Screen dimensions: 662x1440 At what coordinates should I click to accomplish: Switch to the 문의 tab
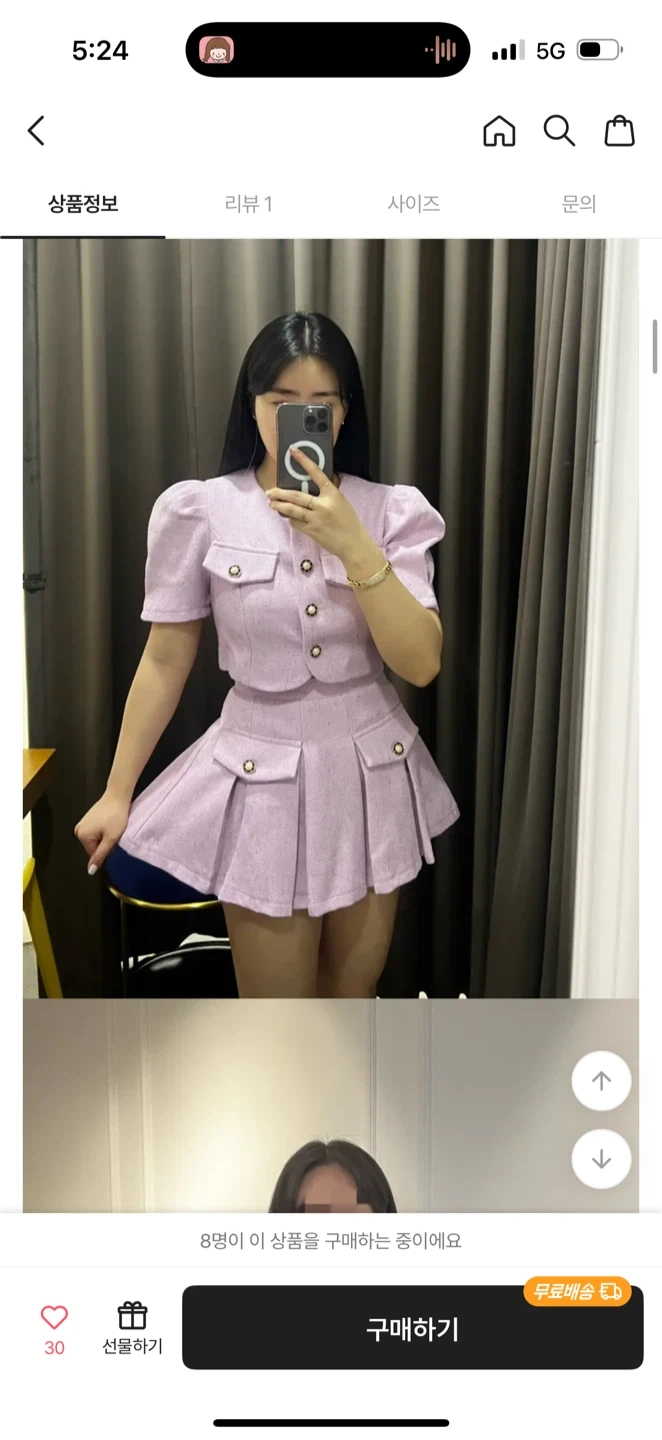[x=579, y=204]
